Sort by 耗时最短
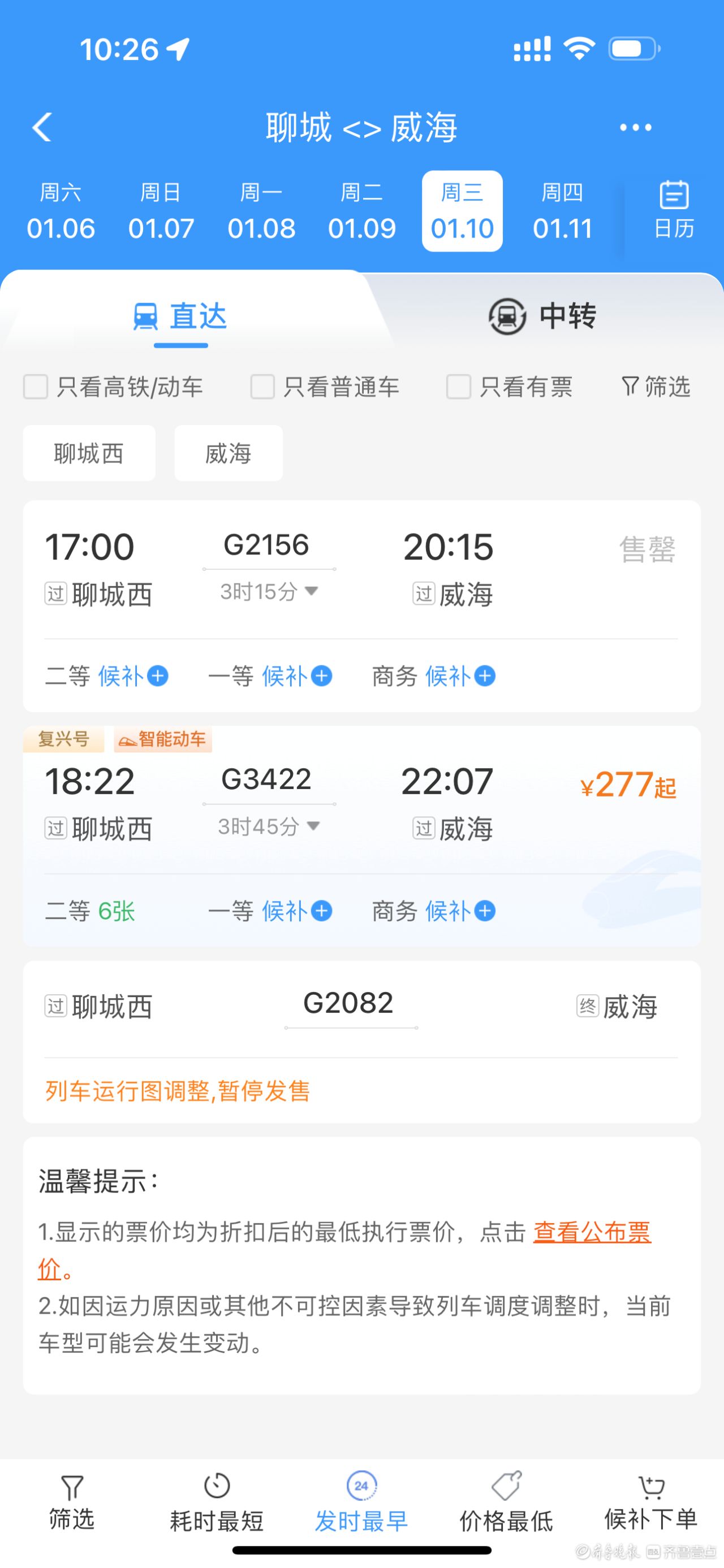Image resolution: width=724 pixels, height=1568 pixels. point(216,1504)
